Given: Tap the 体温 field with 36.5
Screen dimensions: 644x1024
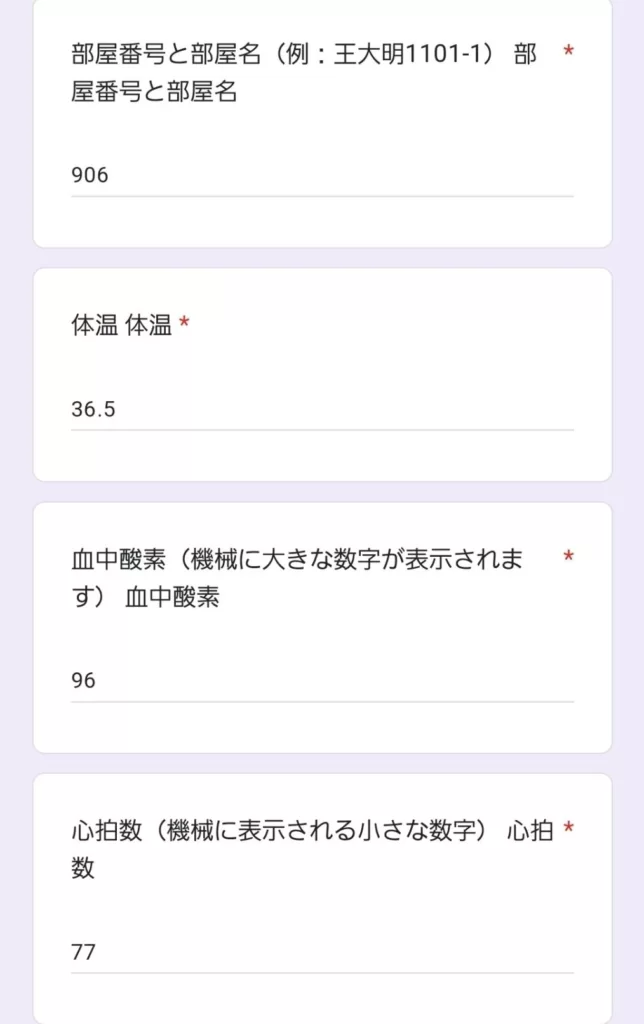Looking at the screenshot, I should [x=322, y=409].
